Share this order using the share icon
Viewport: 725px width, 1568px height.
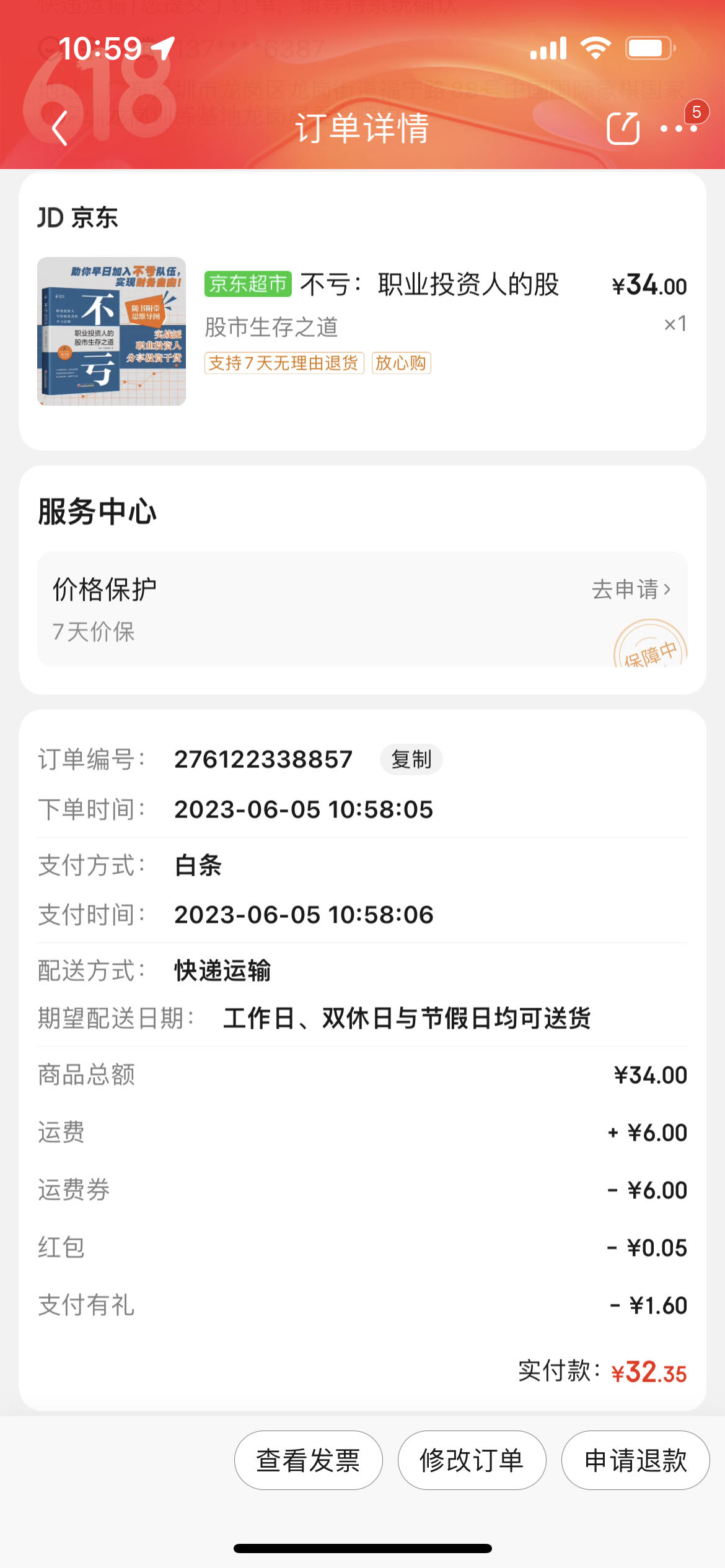pos(622,129)
